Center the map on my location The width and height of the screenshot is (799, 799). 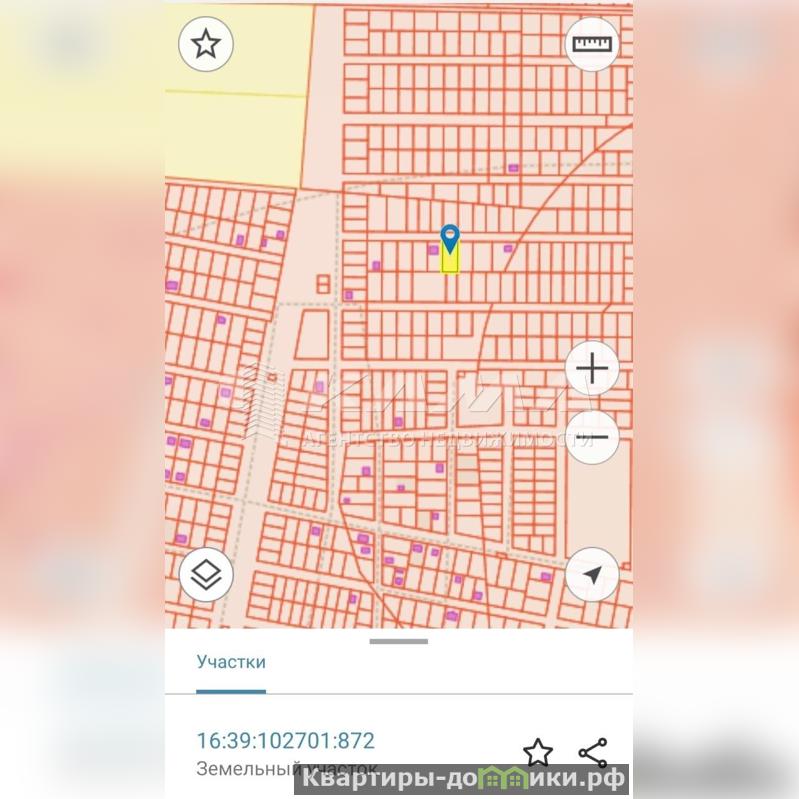pyautogui.click(x=592, y=575)
